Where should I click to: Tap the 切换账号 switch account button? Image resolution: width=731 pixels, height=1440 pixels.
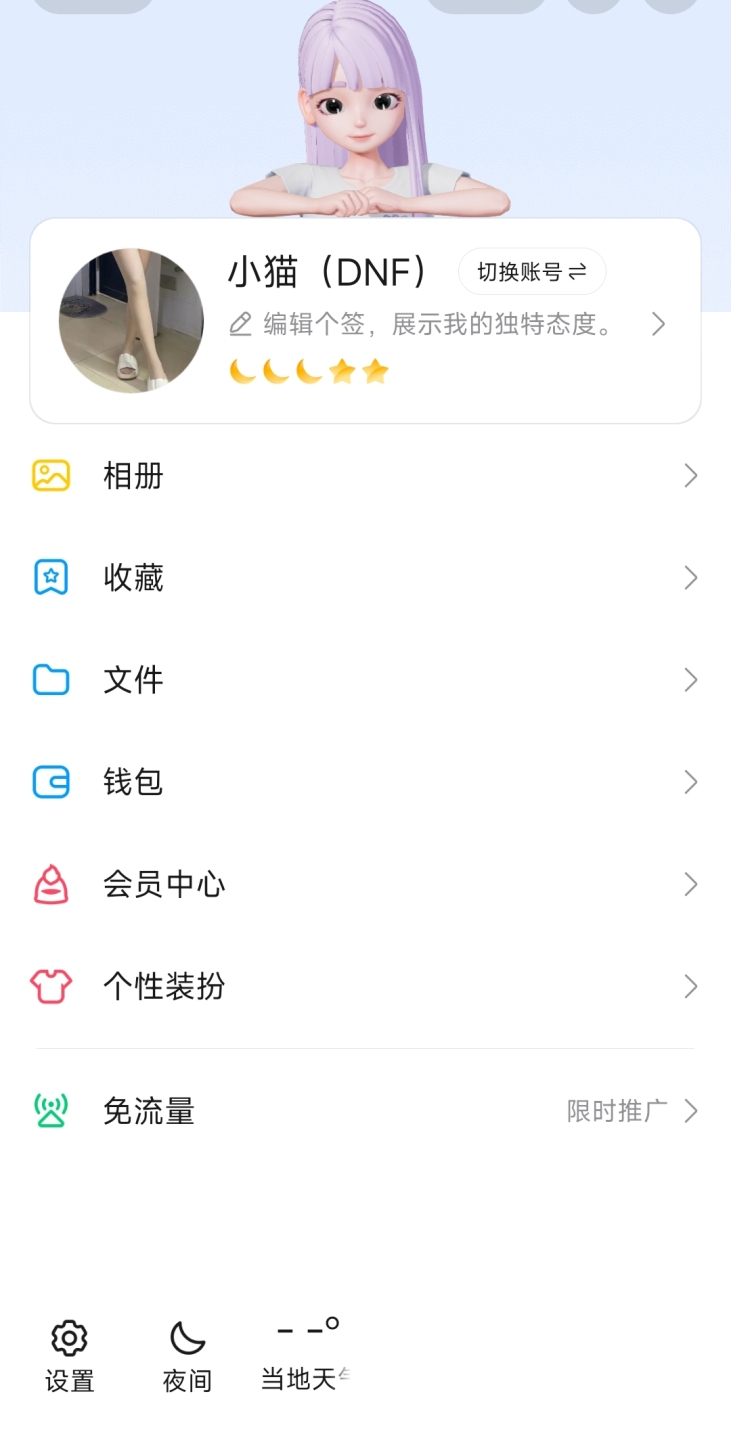pos(531,272)
